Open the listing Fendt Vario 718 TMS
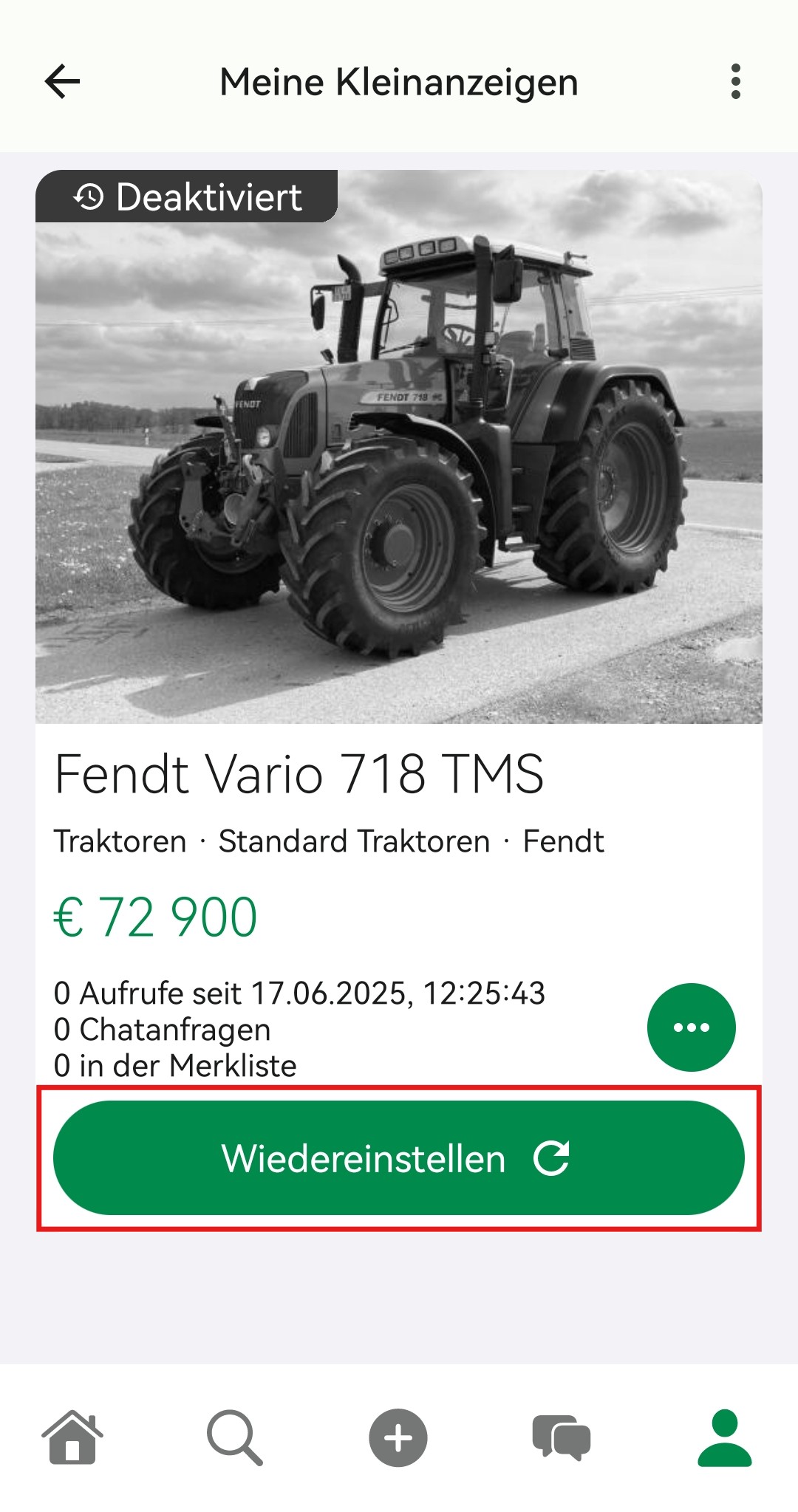 (299, 776)
